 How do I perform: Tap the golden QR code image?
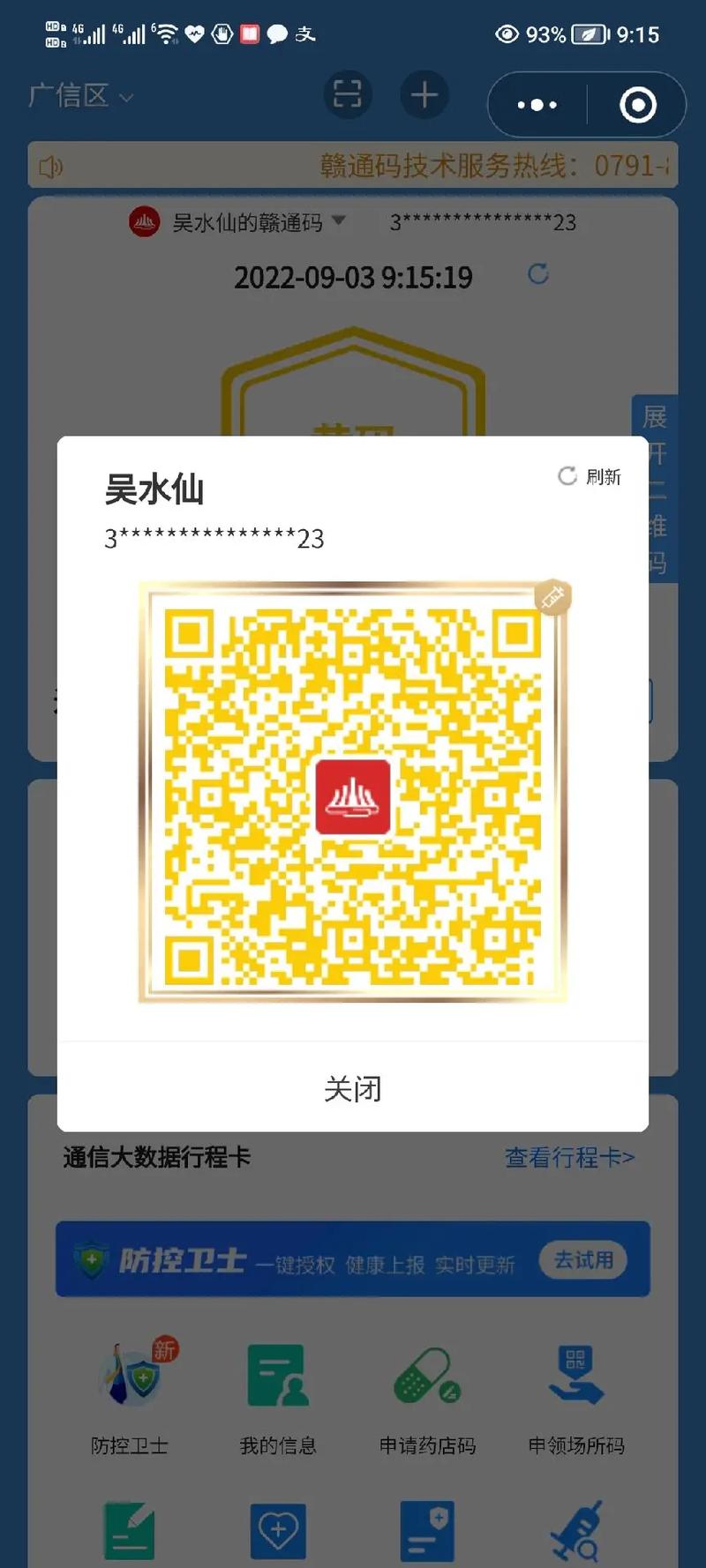pos(352,794)
